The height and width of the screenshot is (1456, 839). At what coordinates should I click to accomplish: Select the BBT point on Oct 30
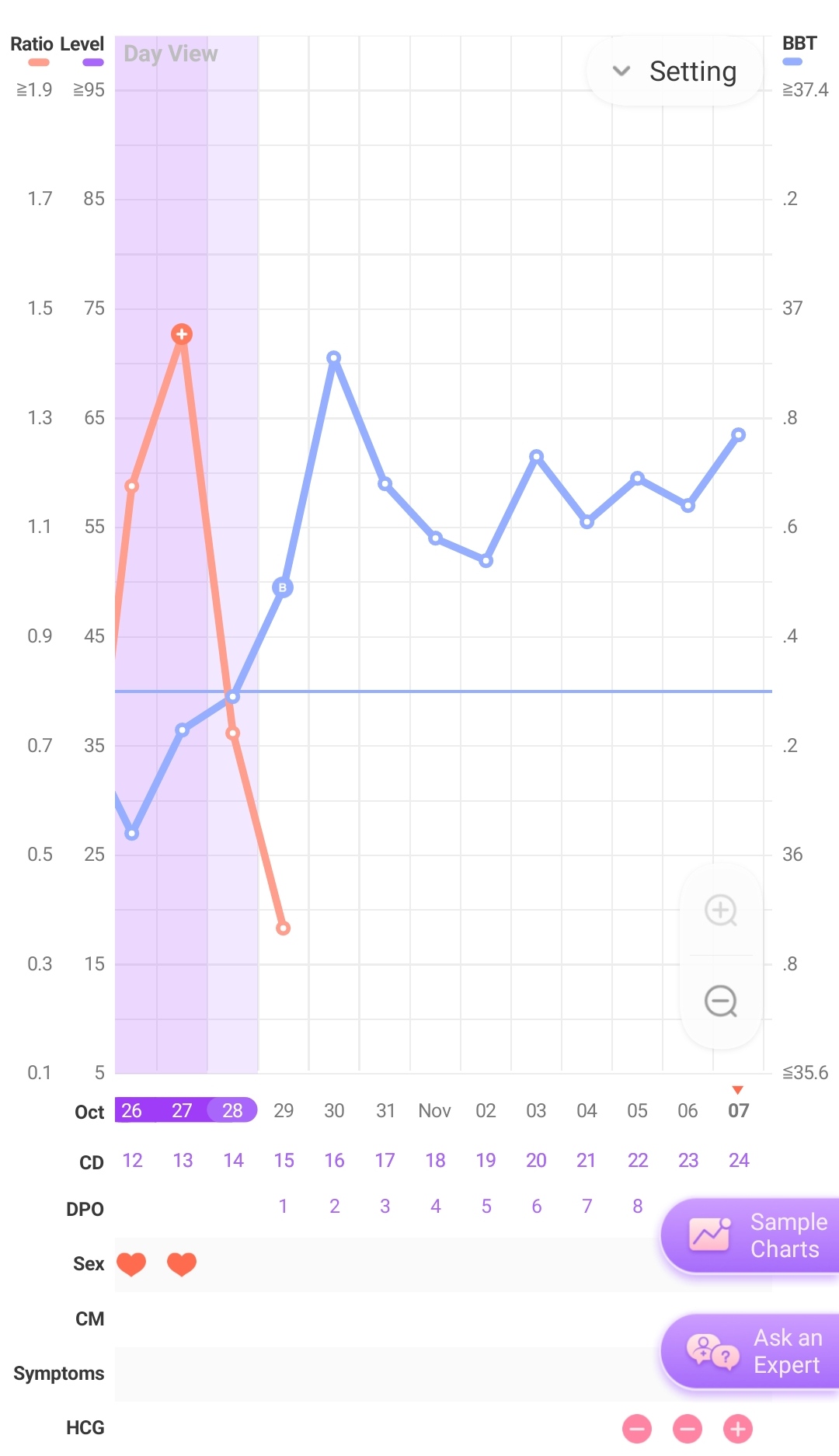[x=334, y=358]
